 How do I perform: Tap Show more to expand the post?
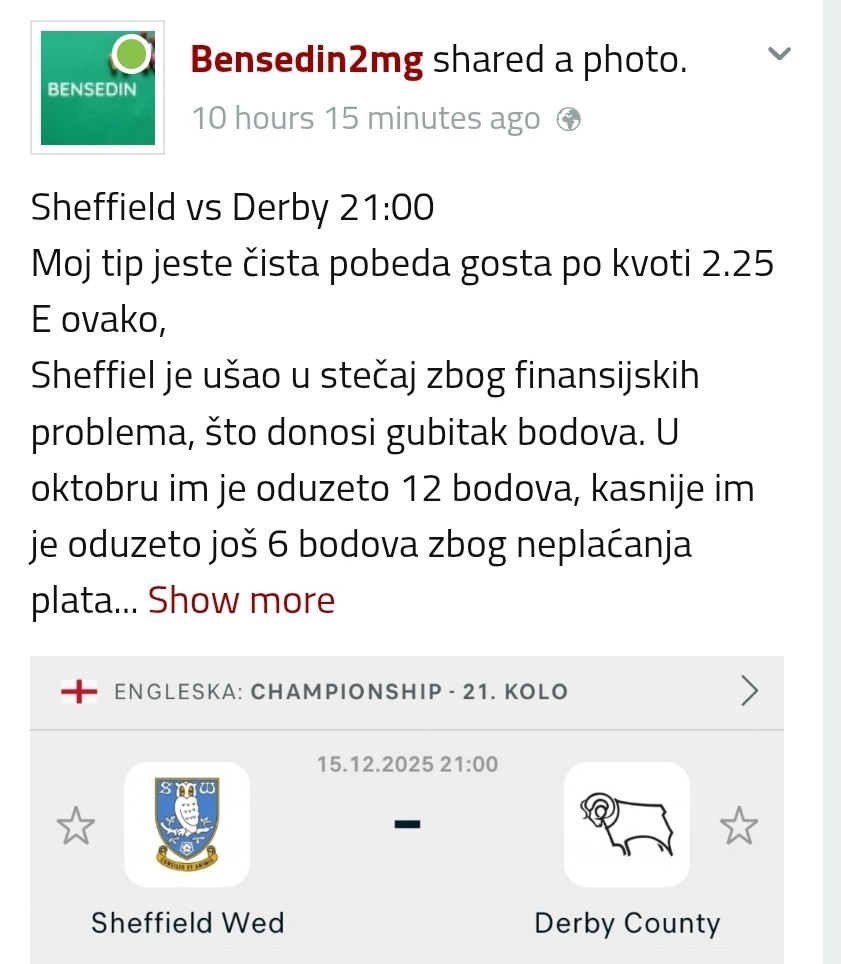(241, 600)
